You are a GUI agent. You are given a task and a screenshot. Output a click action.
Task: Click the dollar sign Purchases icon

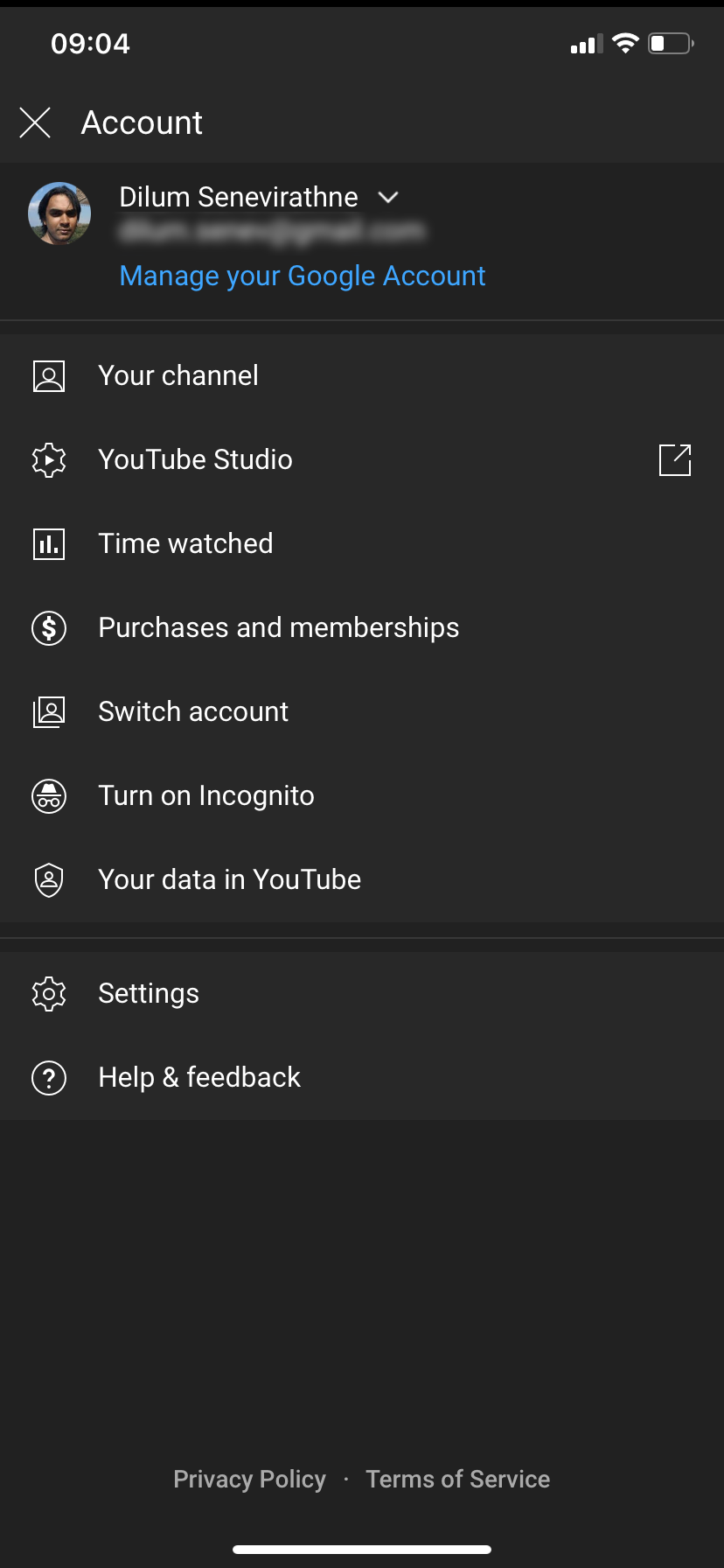pos(49,627)
